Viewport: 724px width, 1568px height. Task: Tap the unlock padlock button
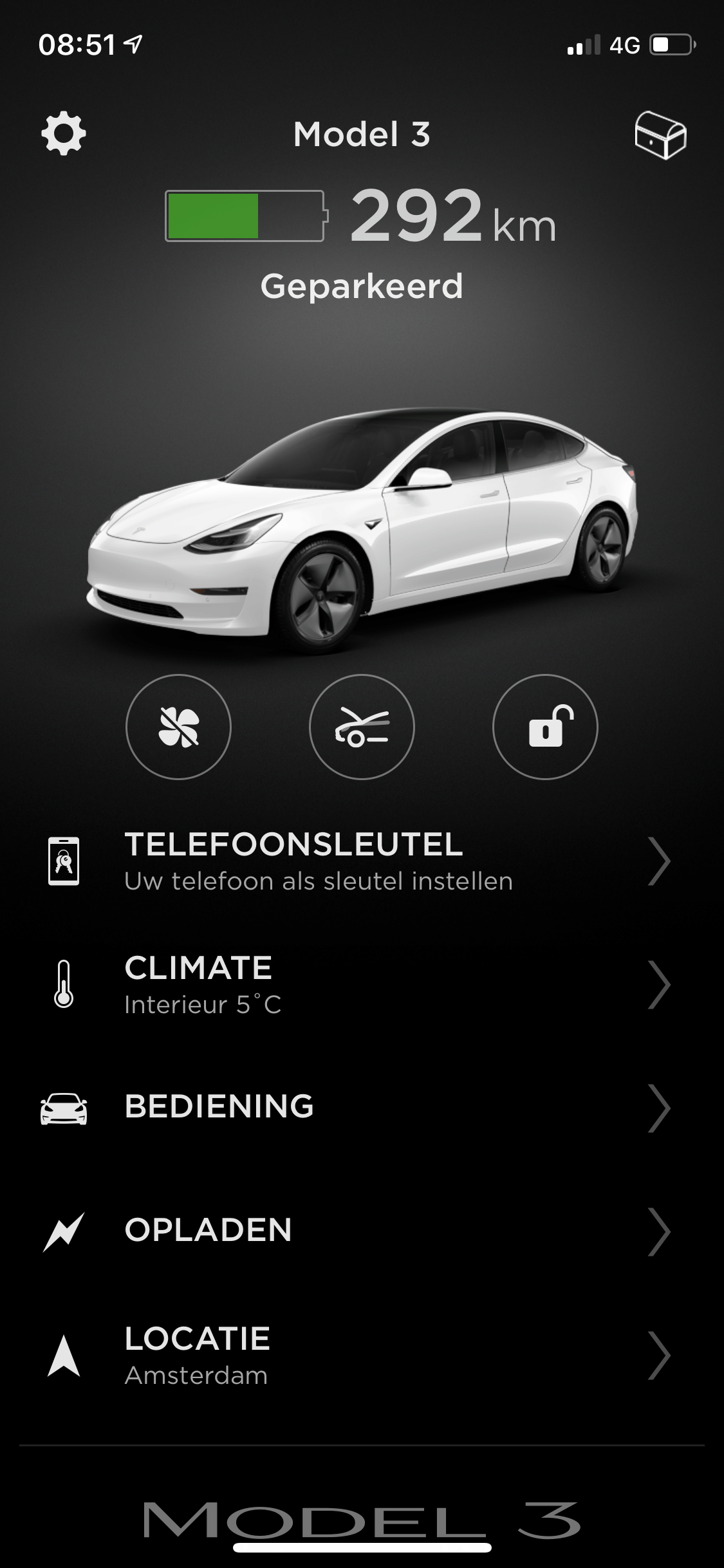(545, 727)
